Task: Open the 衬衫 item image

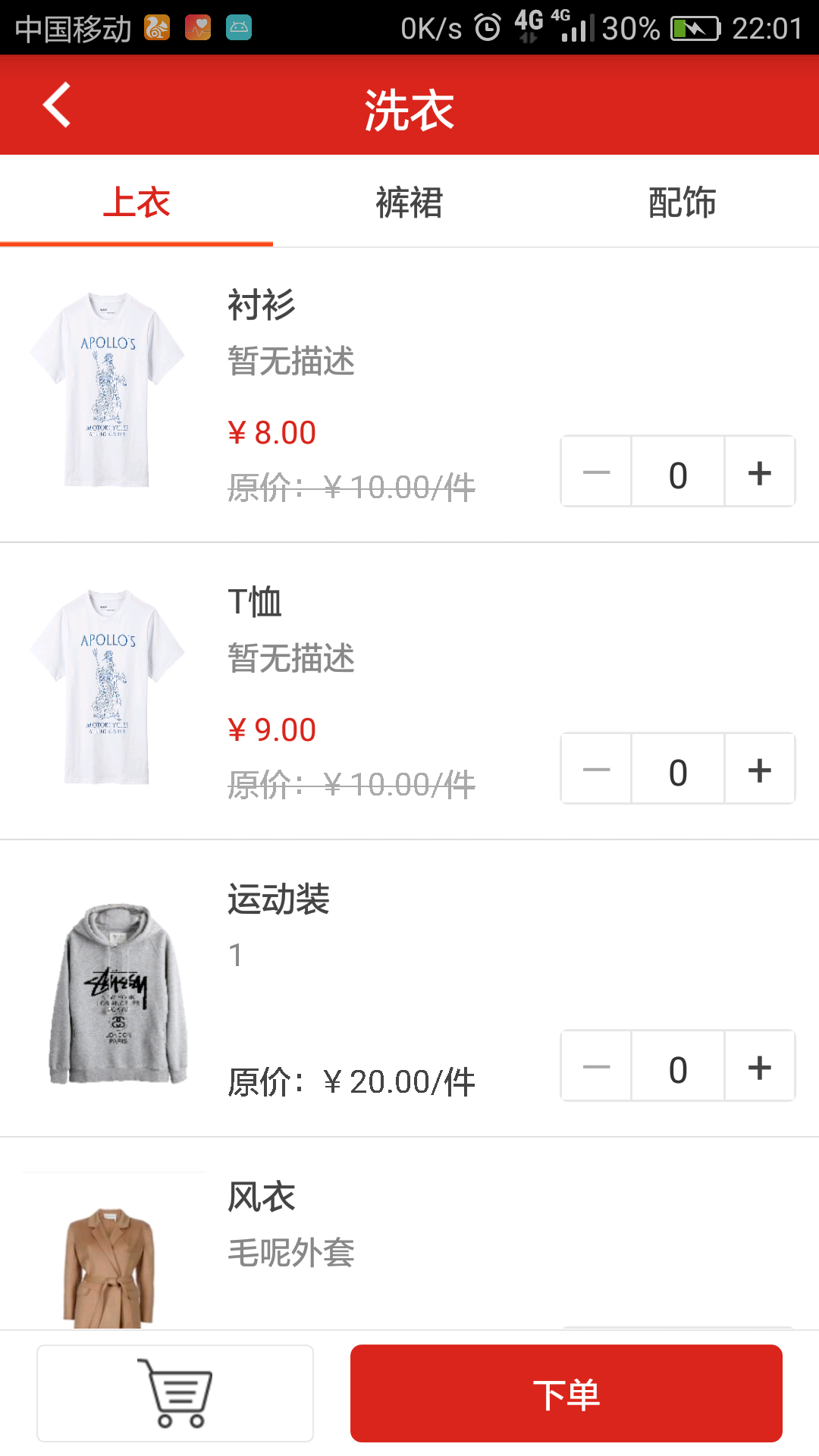Action: [108, 390]
